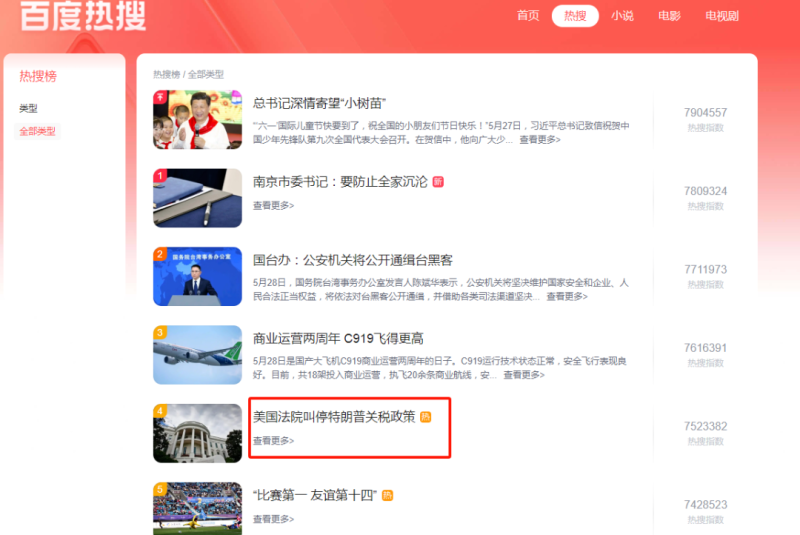This screenshot has width=800, height=535.
Task: Tap the White House thumbnail
Action: (x=197, y=433)
